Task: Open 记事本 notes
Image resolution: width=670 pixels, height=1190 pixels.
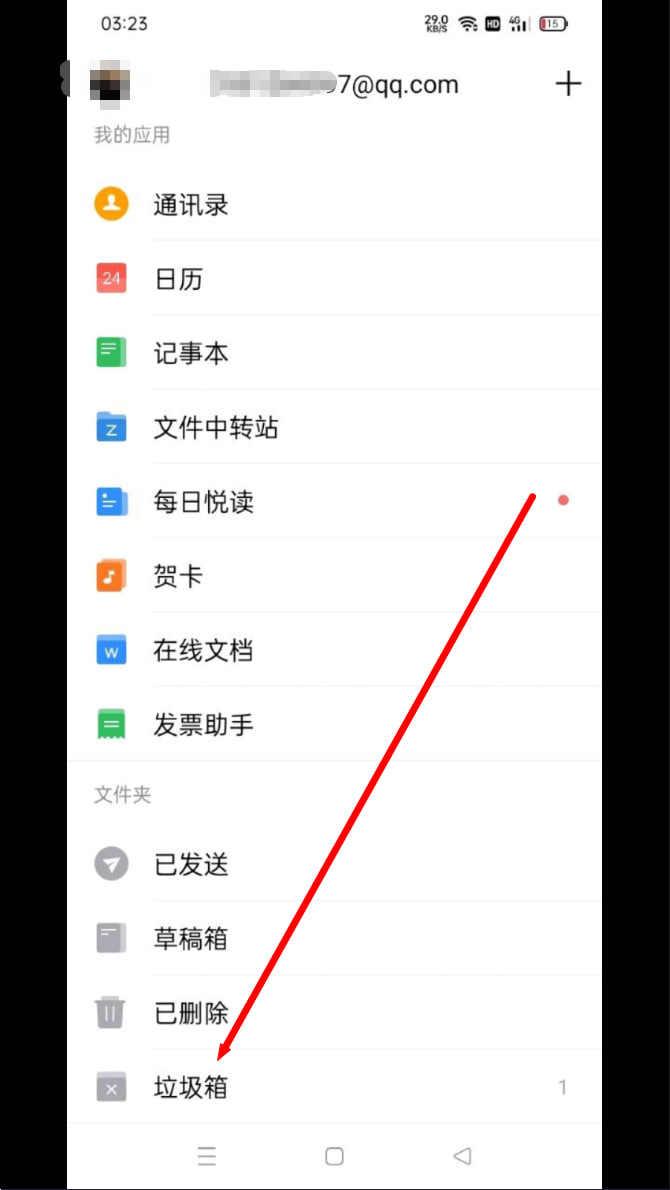Action: [x=190, y=353]
